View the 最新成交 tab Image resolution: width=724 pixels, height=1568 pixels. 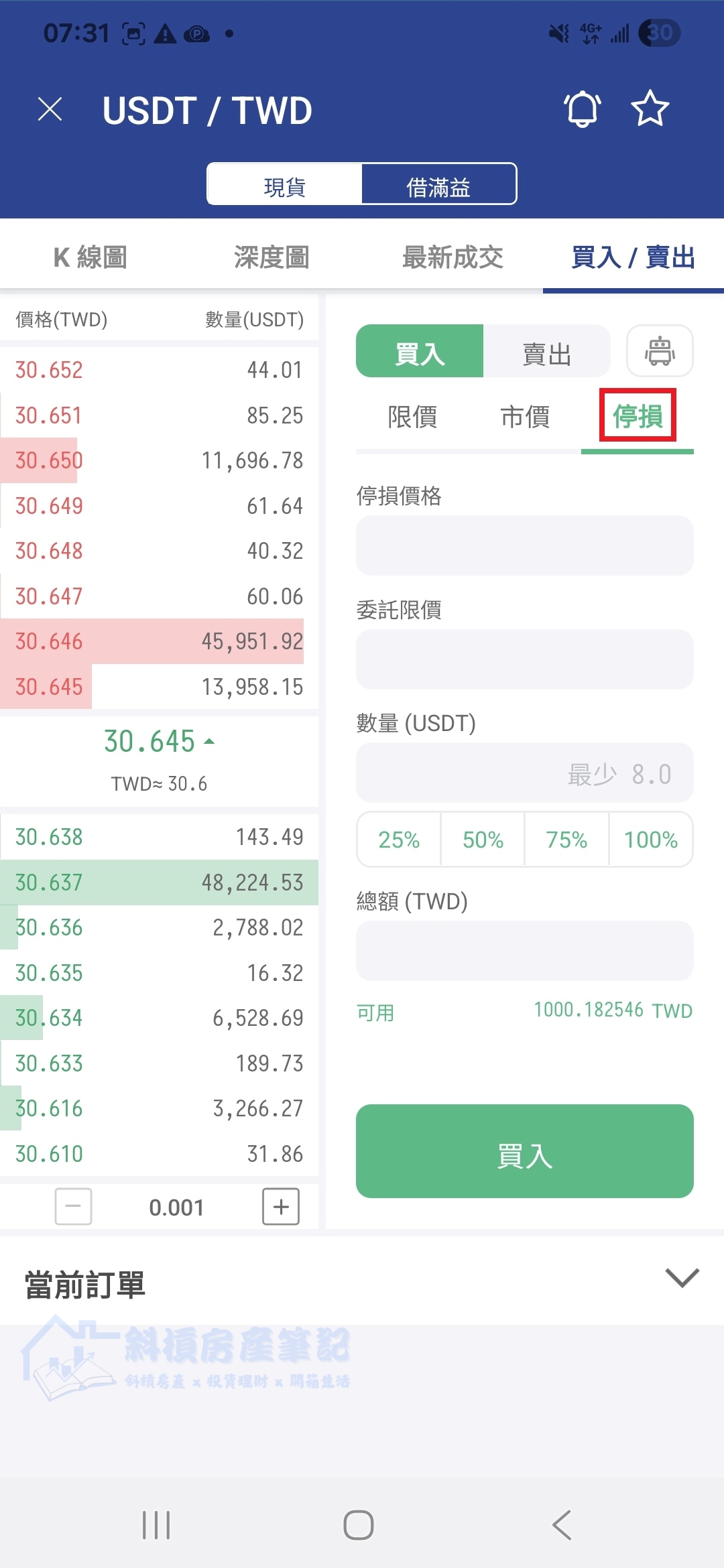[452, 257]
